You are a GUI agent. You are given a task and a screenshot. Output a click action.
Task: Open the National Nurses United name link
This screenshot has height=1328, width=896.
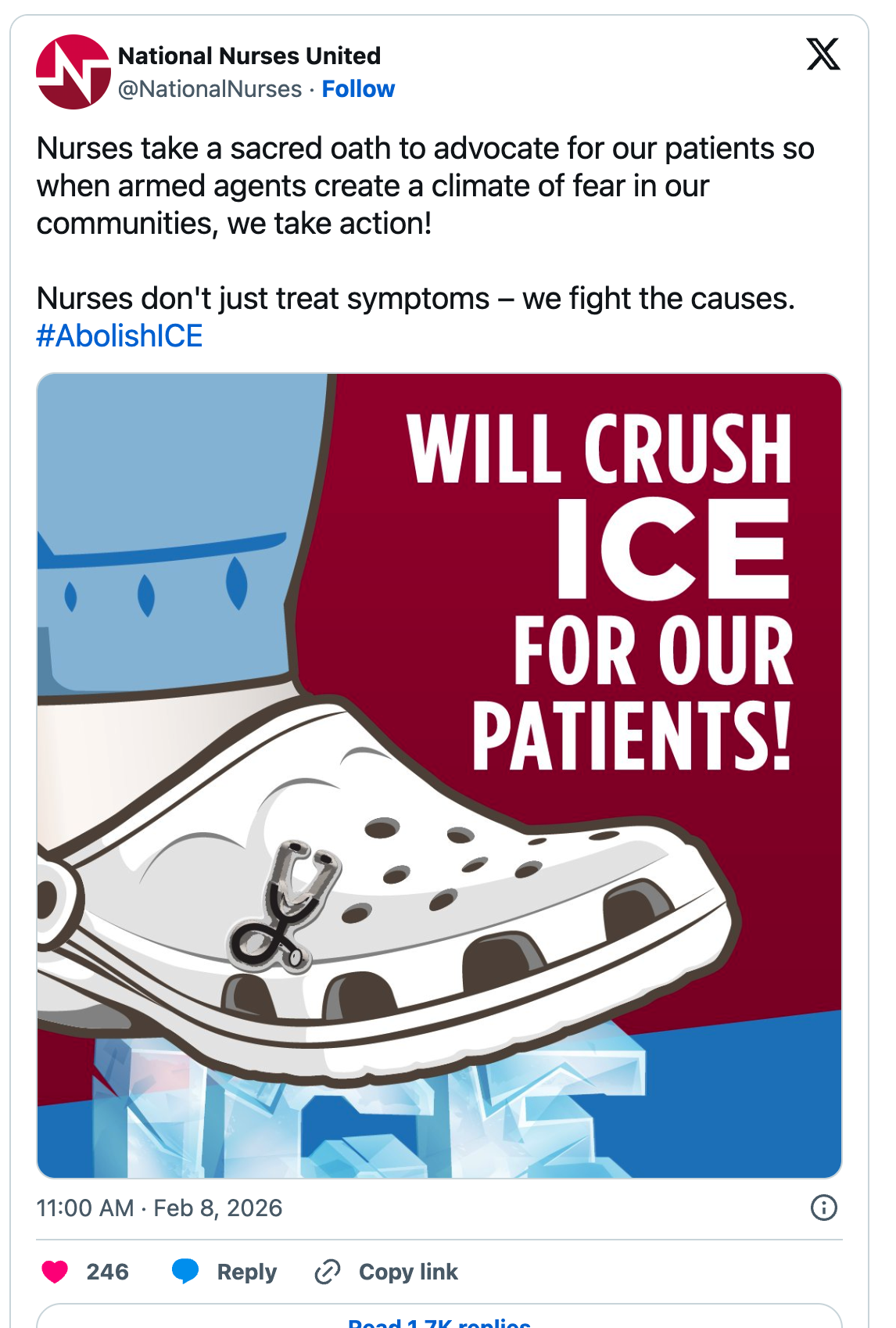249,56
